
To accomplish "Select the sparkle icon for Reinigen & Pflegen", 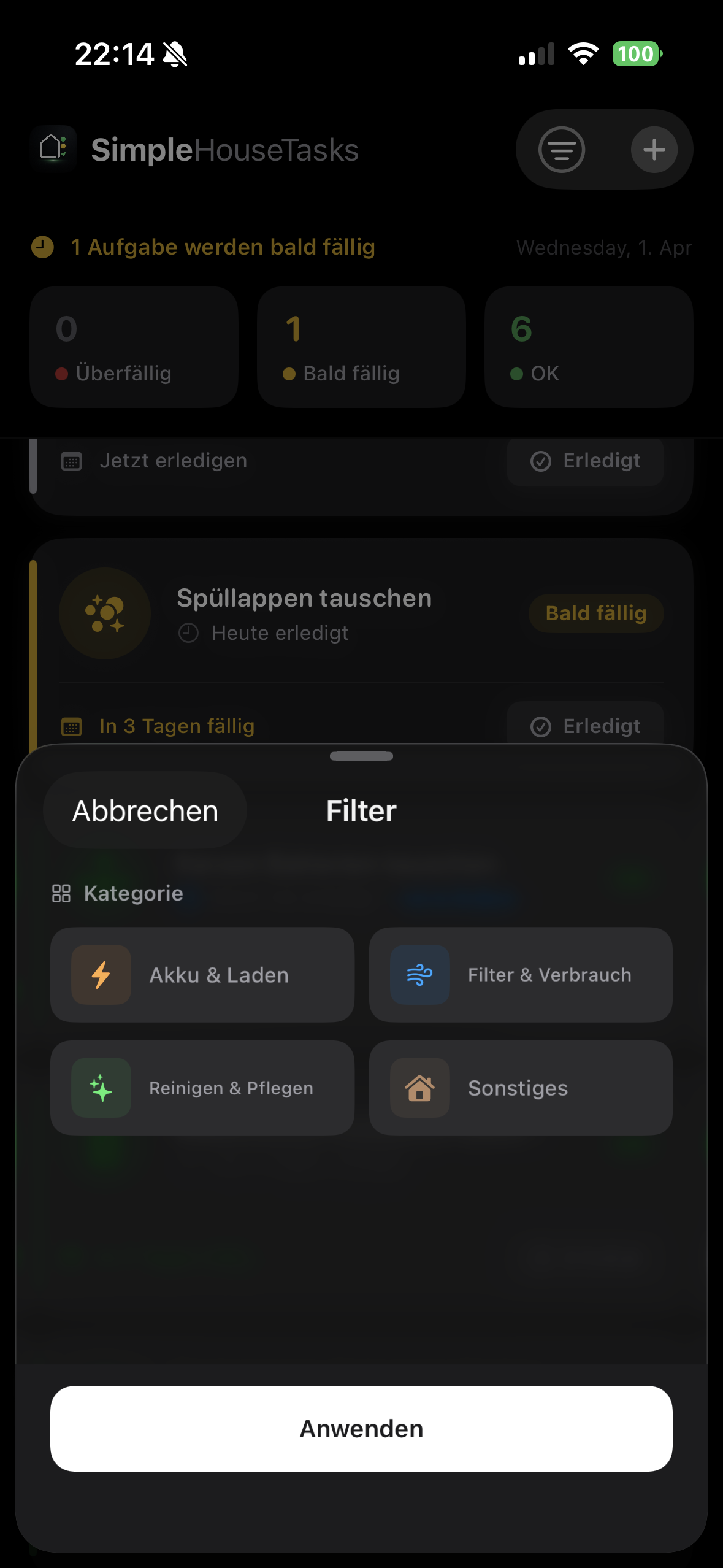I will [x=100, y=1088].
